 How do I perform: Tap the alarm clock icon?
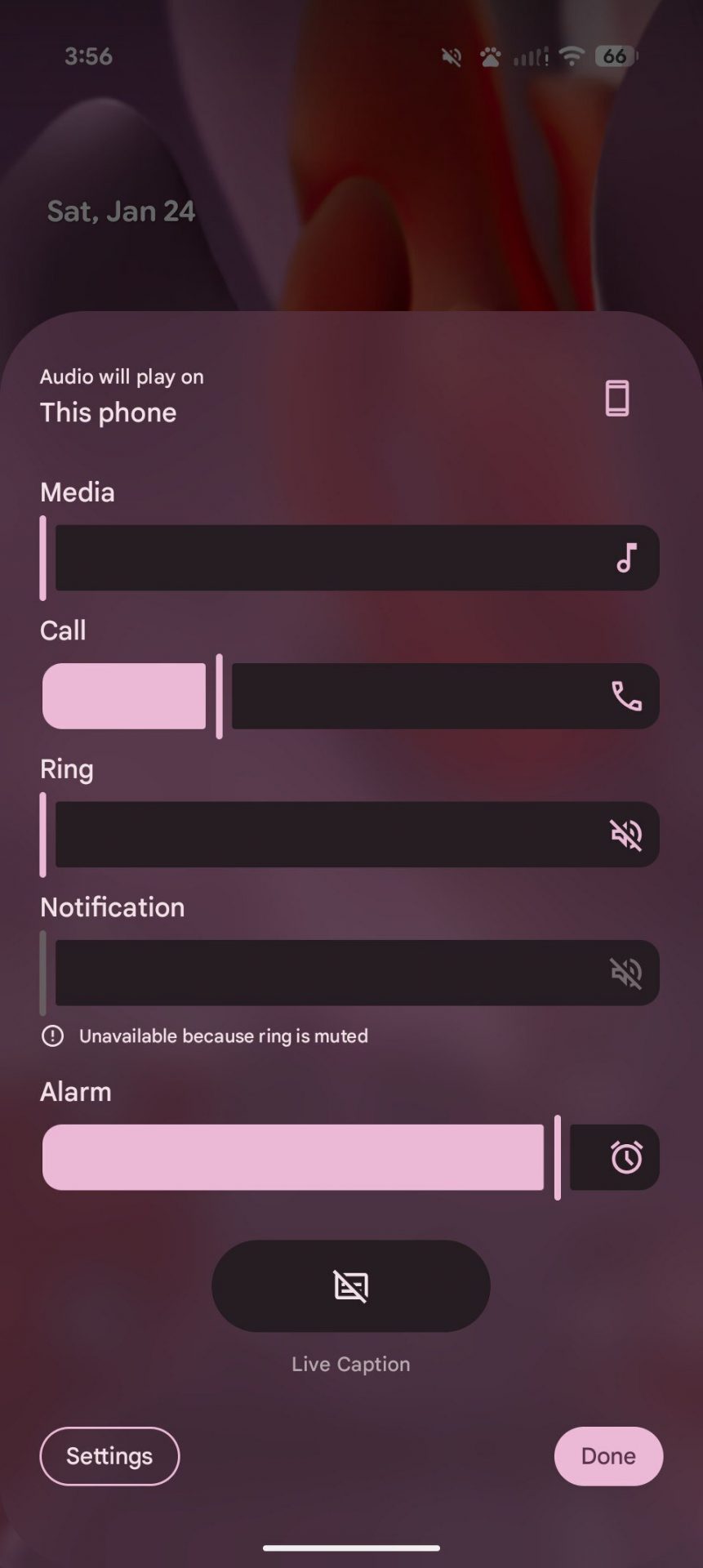pos(626,1157)
